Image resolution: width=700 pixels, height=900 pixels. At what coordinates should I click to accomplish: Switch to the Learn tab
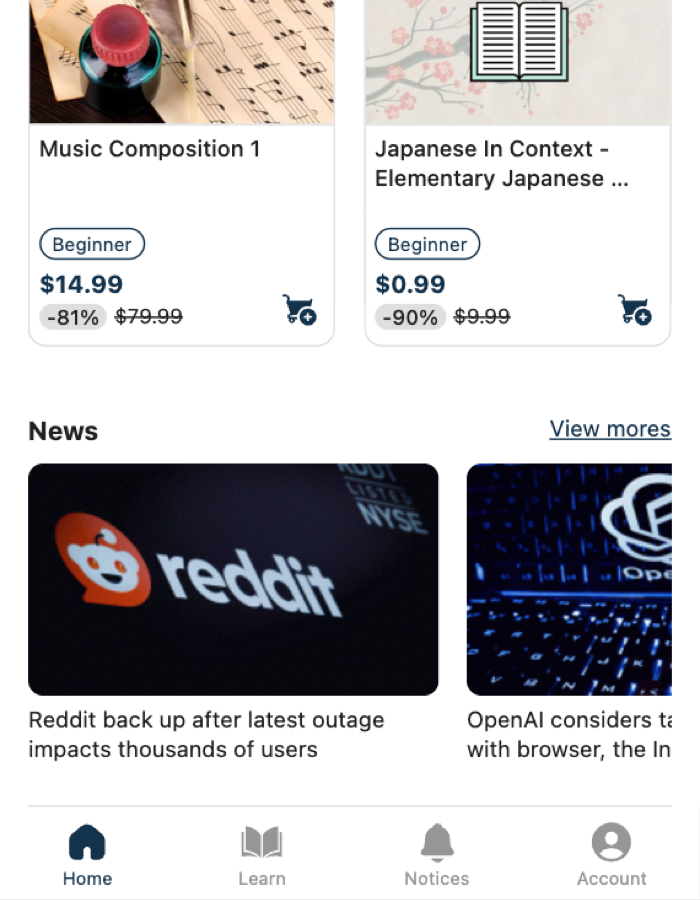(x=262, y=855)
